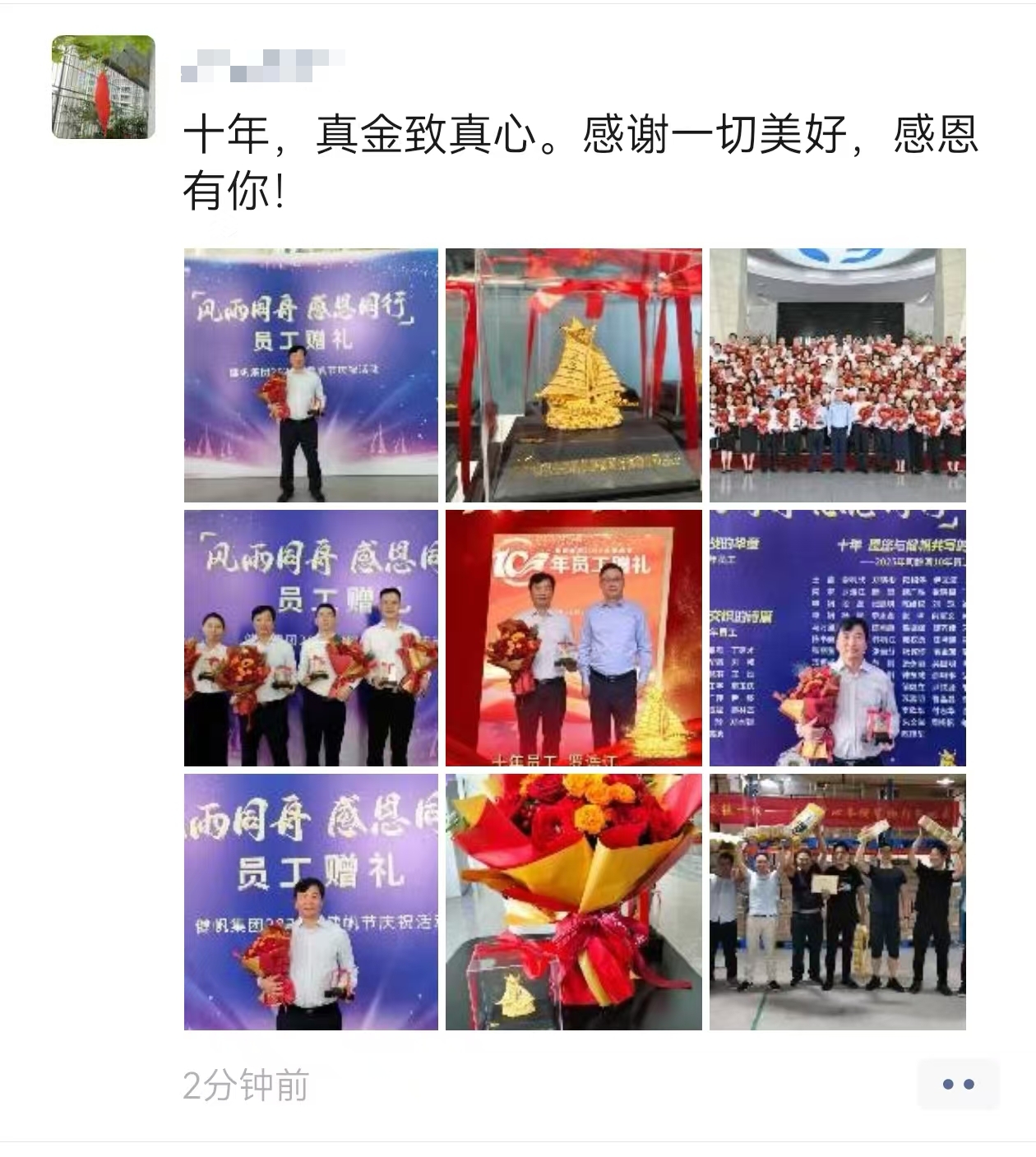
Task: Open the red 10-year employee gift photo
Action: tap(574, 638)
